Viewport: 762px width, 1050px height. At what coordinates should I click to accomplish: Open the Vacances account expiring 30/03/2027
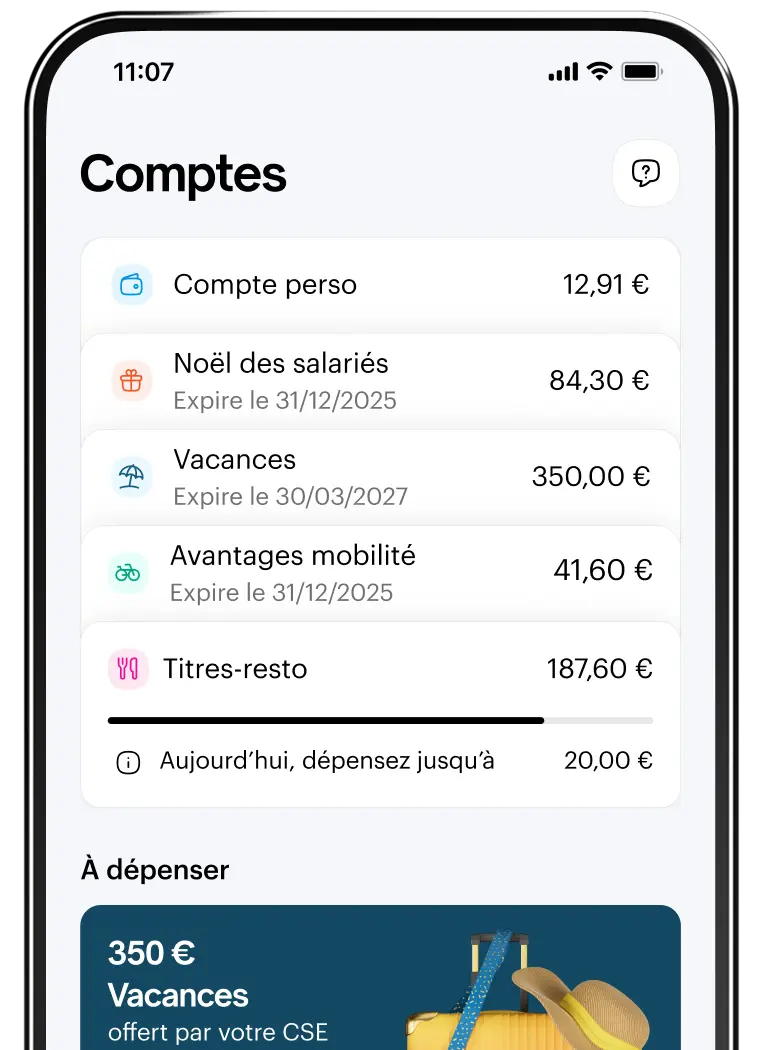(380, 476)
